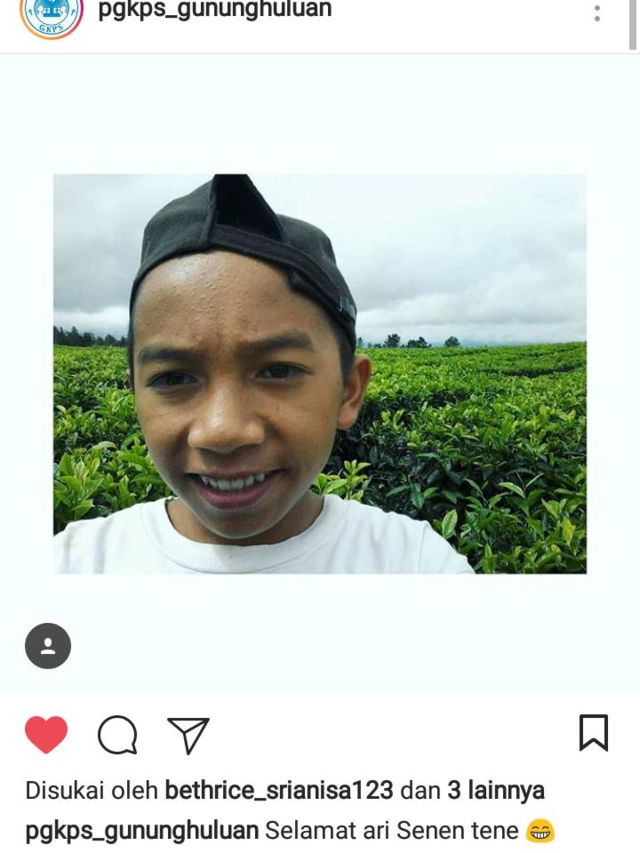Screen dimensions: 640x853
Task: Open the comments with the speech bubble icon
Action: 117,736
